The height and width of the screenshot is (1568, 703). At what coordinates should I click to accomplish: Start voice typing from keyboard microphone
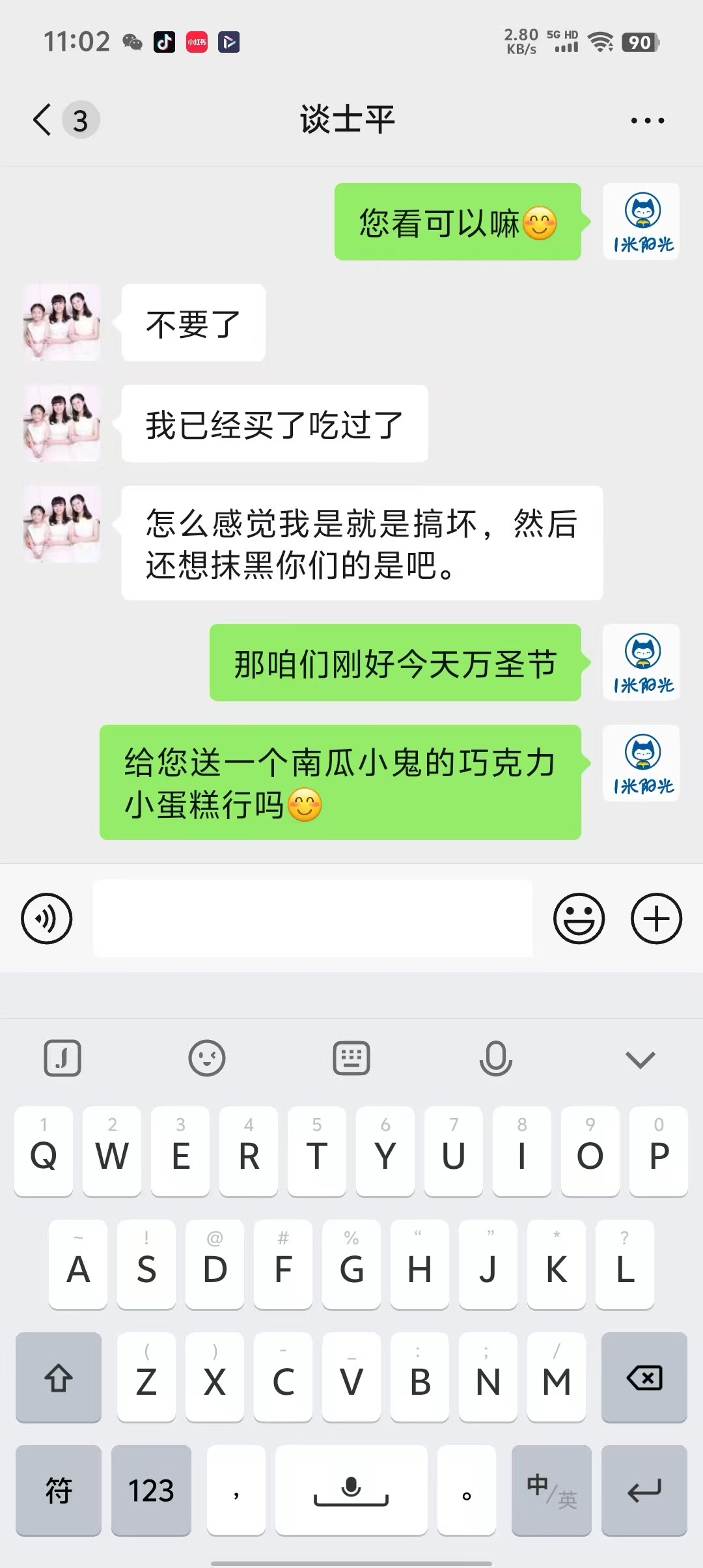pyautogui.click(x=495, y=1058)
